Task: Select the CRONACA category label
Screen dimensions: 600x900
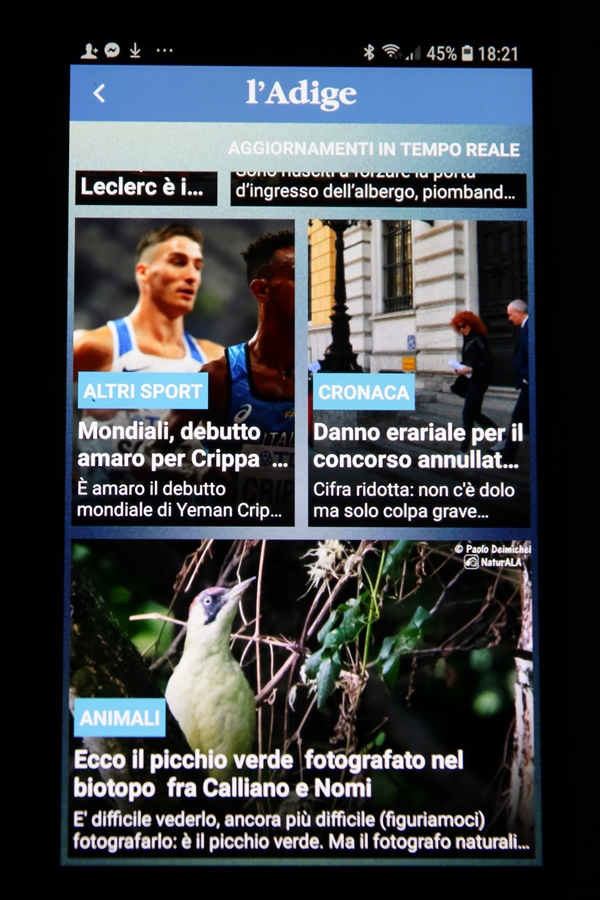Action: click(363, 393)
